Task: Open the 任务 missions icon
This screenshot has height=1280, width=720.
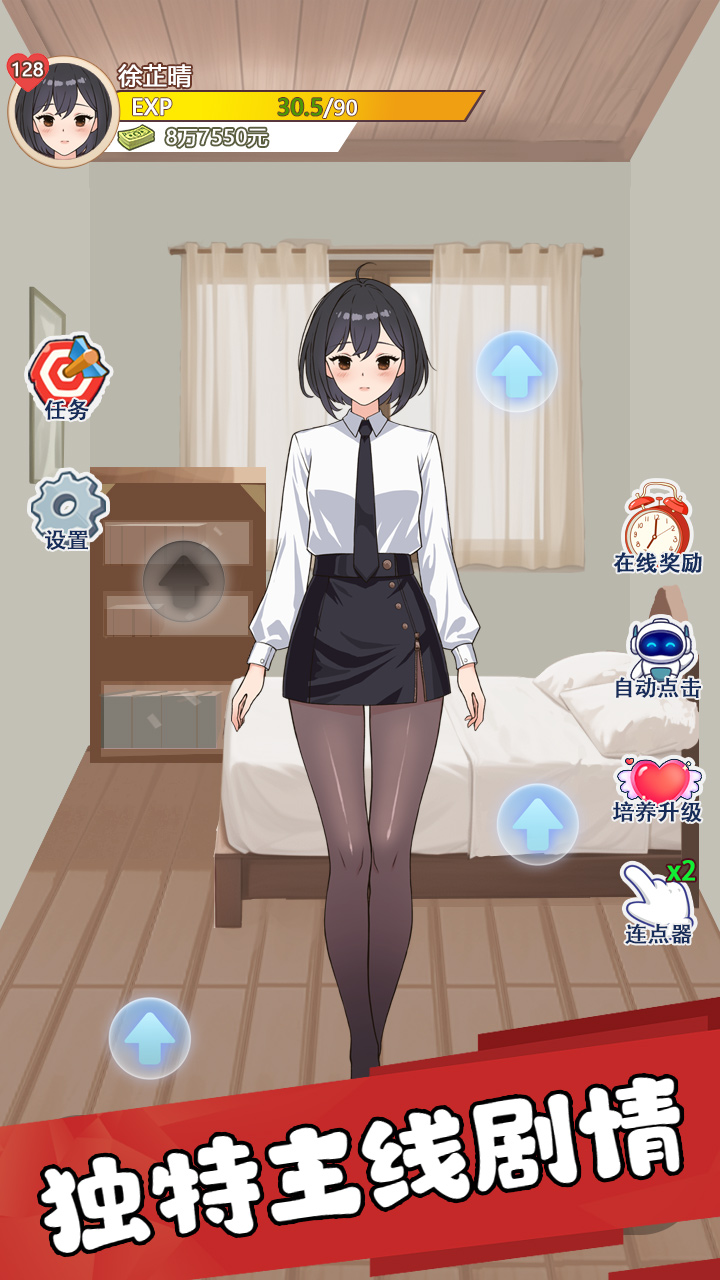Action: [67, 376]
